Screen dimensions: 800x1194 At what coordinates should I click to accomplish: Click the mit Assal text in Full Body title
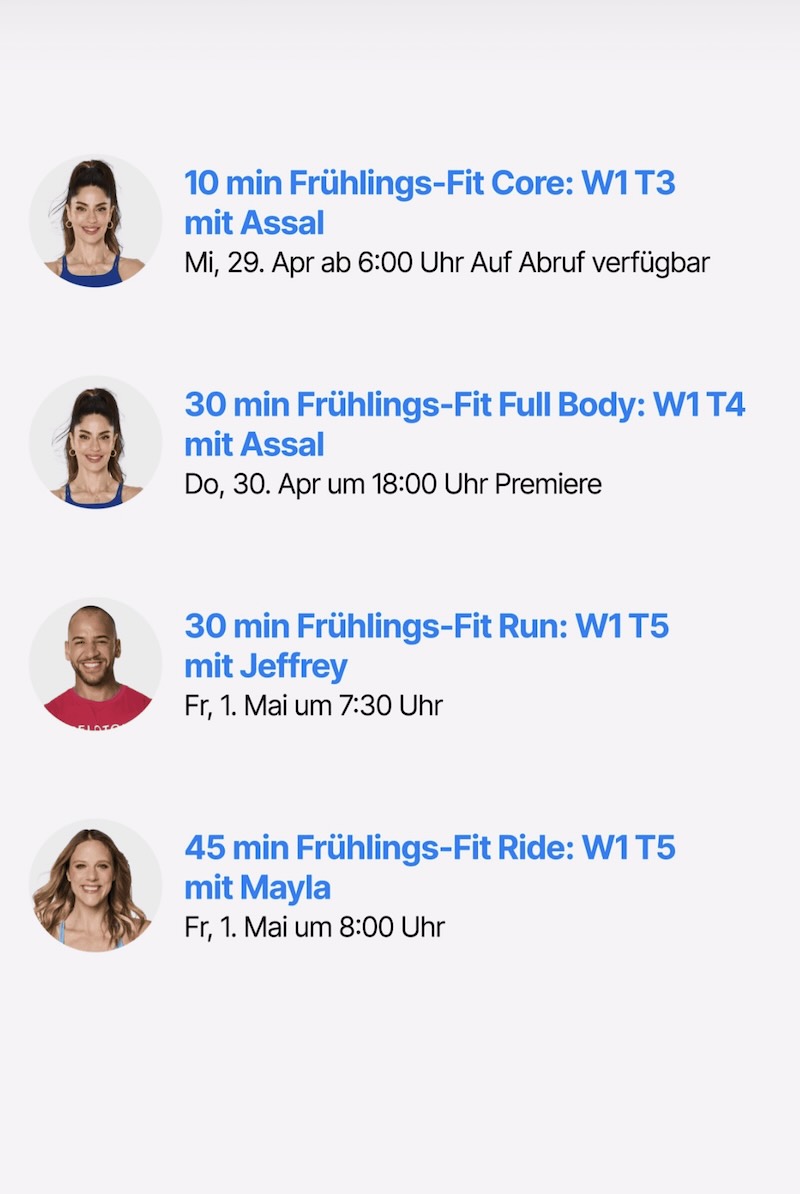(254, 443)
